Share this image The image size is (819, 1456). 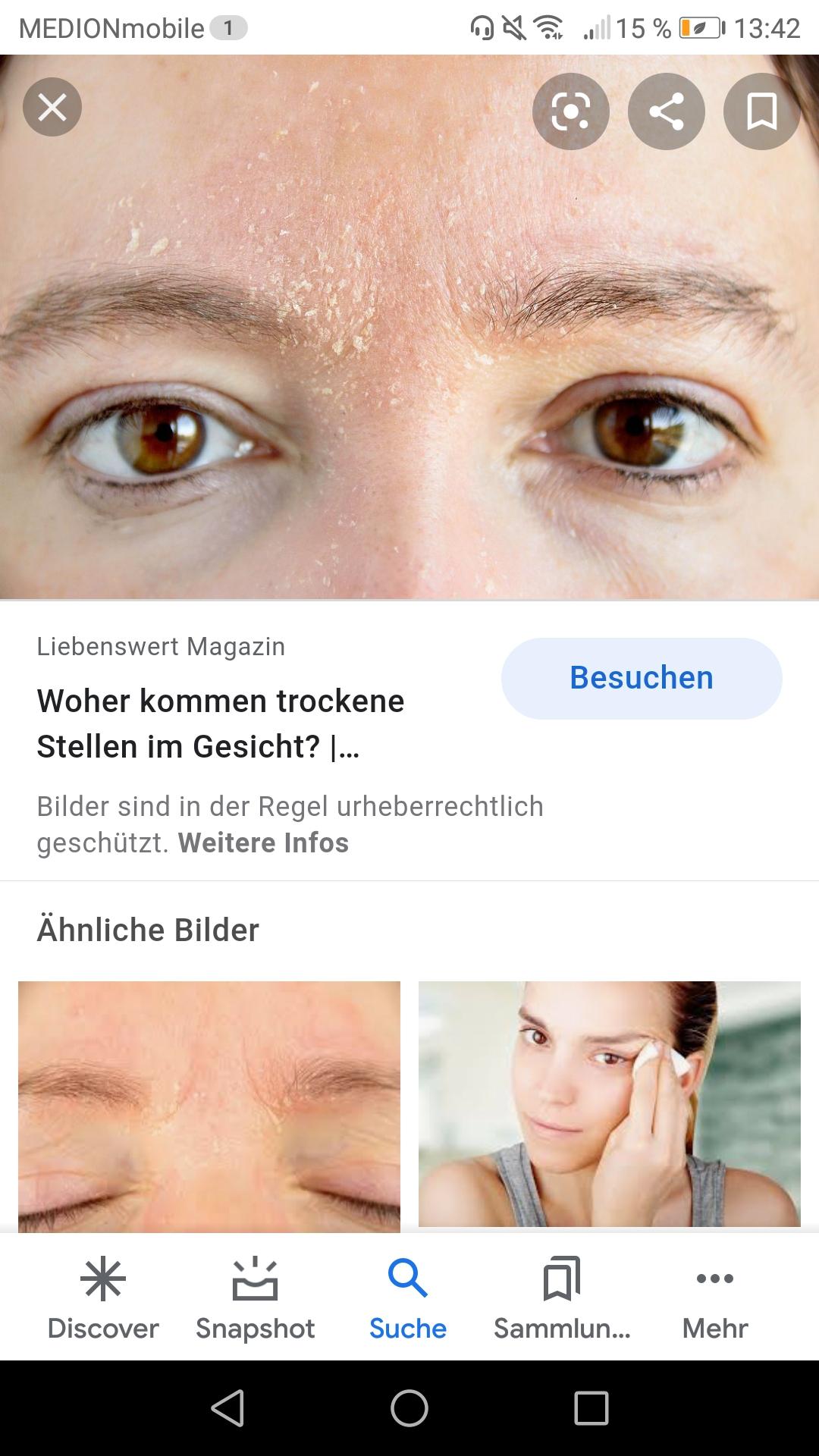(x=666, y=111)
